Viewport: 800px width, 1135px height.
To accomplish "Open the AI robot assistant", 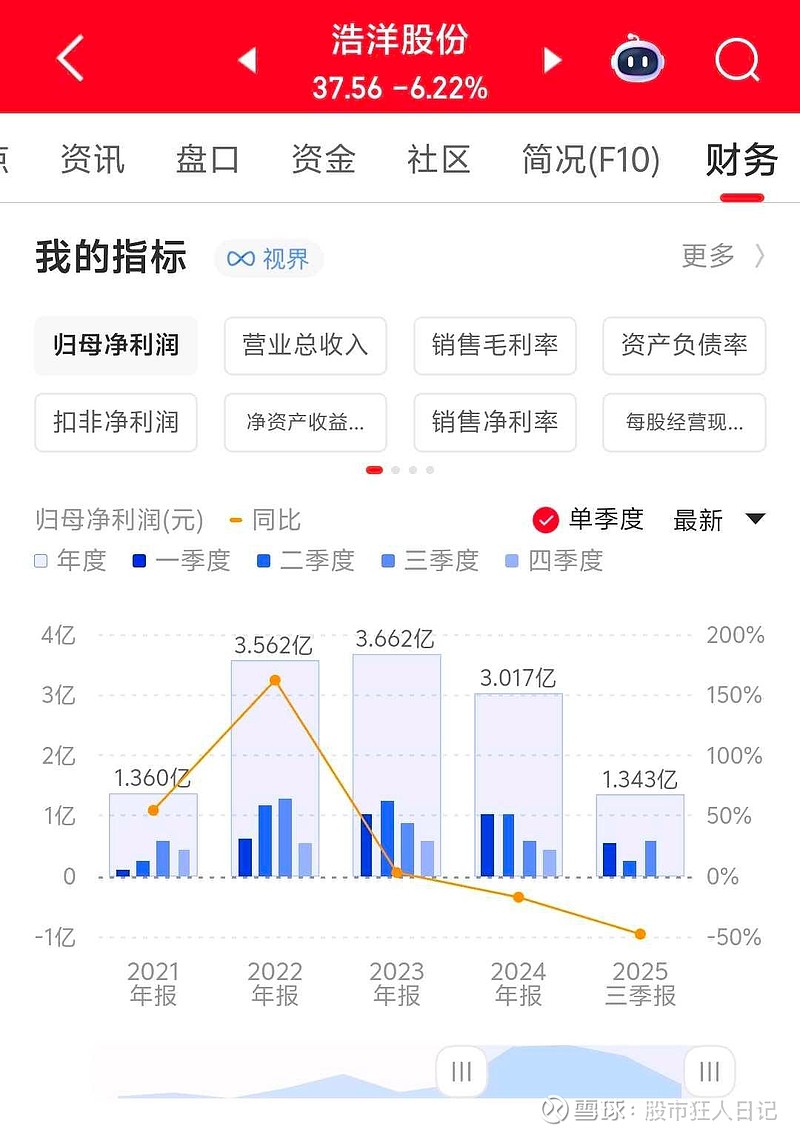I will tap(637, 60).
